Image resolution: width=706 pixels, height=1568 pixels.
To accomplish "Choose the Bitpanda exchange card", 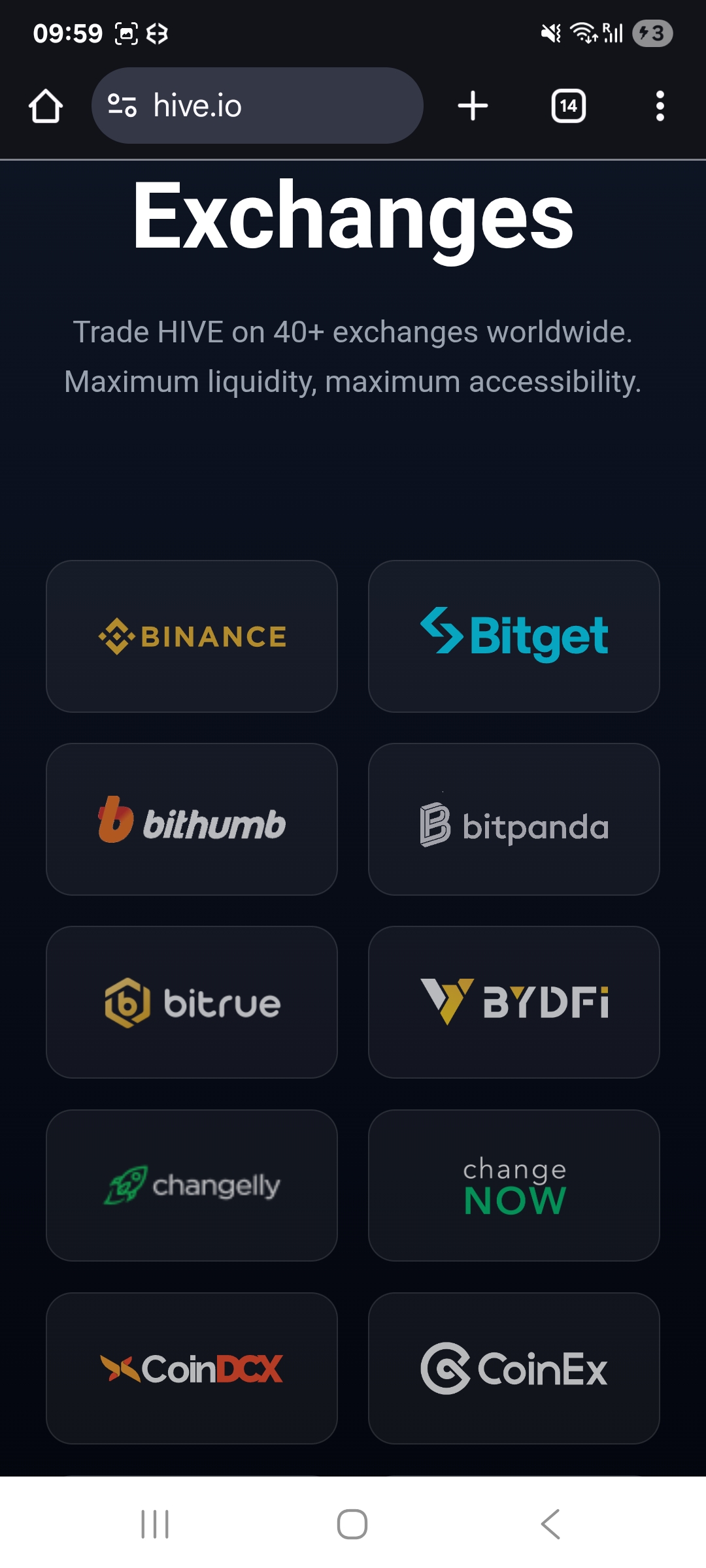I will [514, 819].
